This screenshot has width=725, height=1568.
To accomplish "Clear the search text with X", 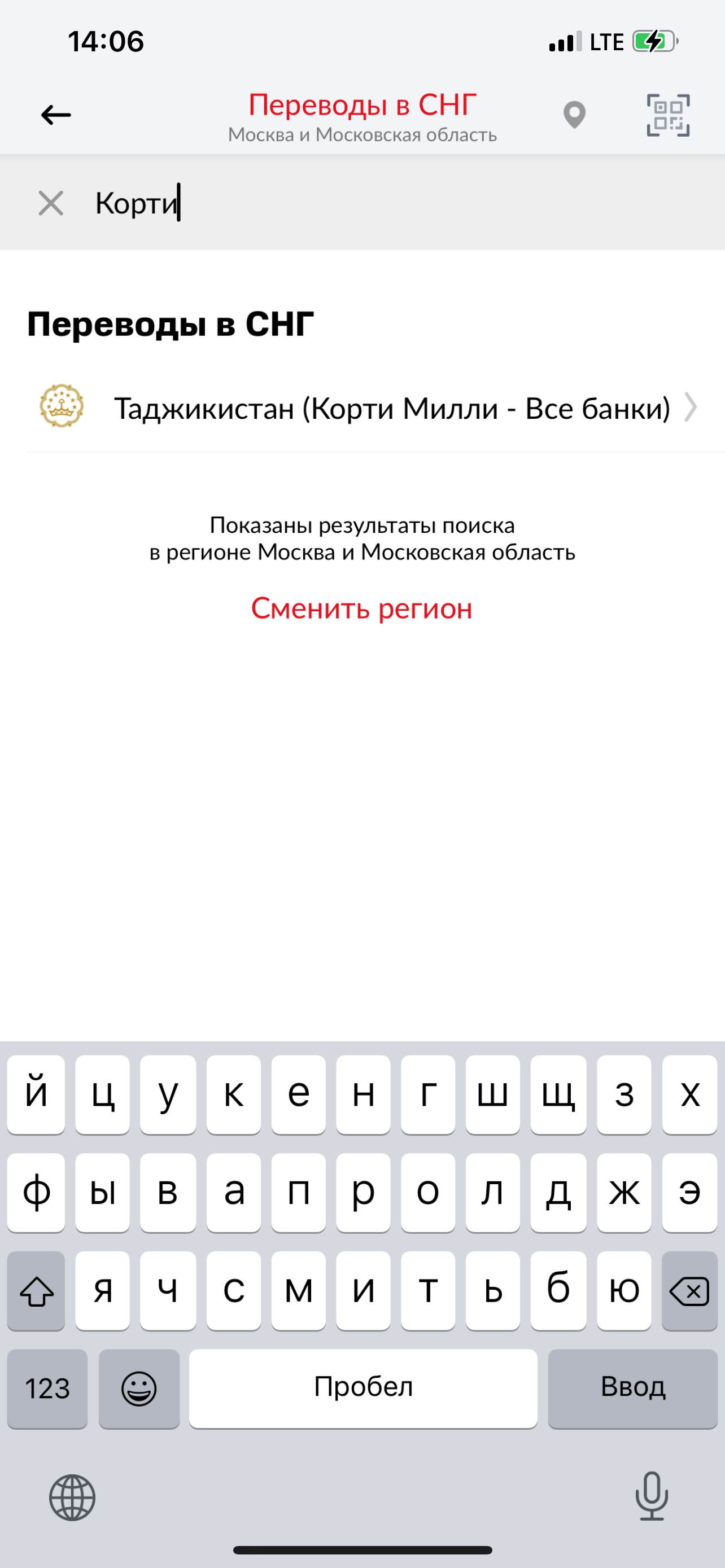I will pos(51,203).
